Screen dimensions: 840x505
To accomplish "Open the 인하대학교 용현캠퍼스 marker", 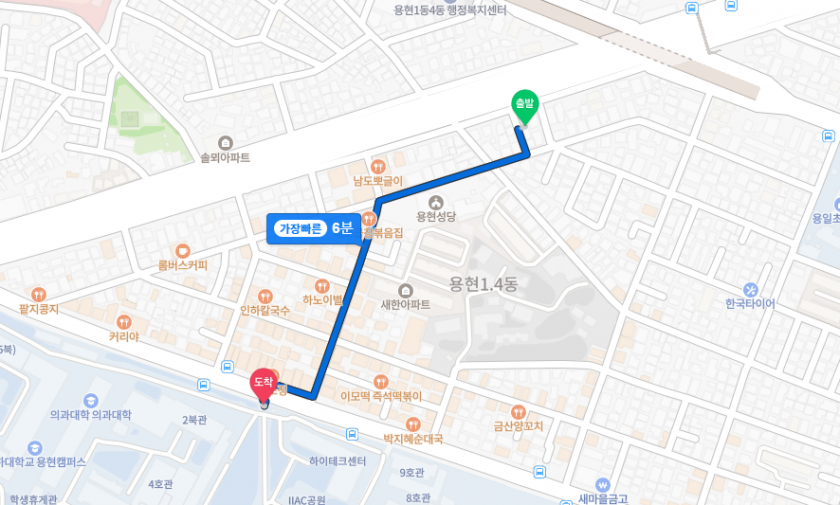I will (x=35, y=448).
